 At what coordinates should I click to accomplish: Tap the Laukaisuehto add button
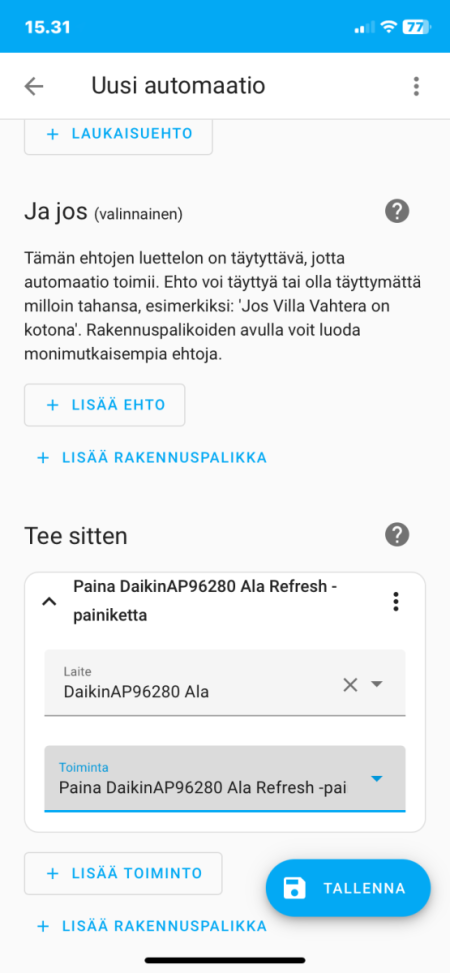[x=119, y=133]
